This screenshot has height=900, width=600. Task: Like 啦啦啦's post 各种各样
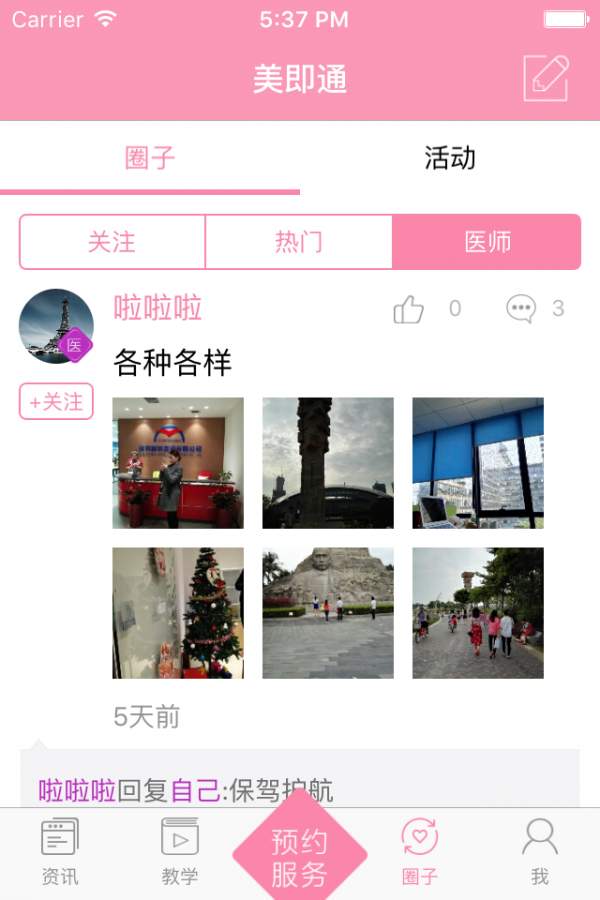click(x=409, y=309)
